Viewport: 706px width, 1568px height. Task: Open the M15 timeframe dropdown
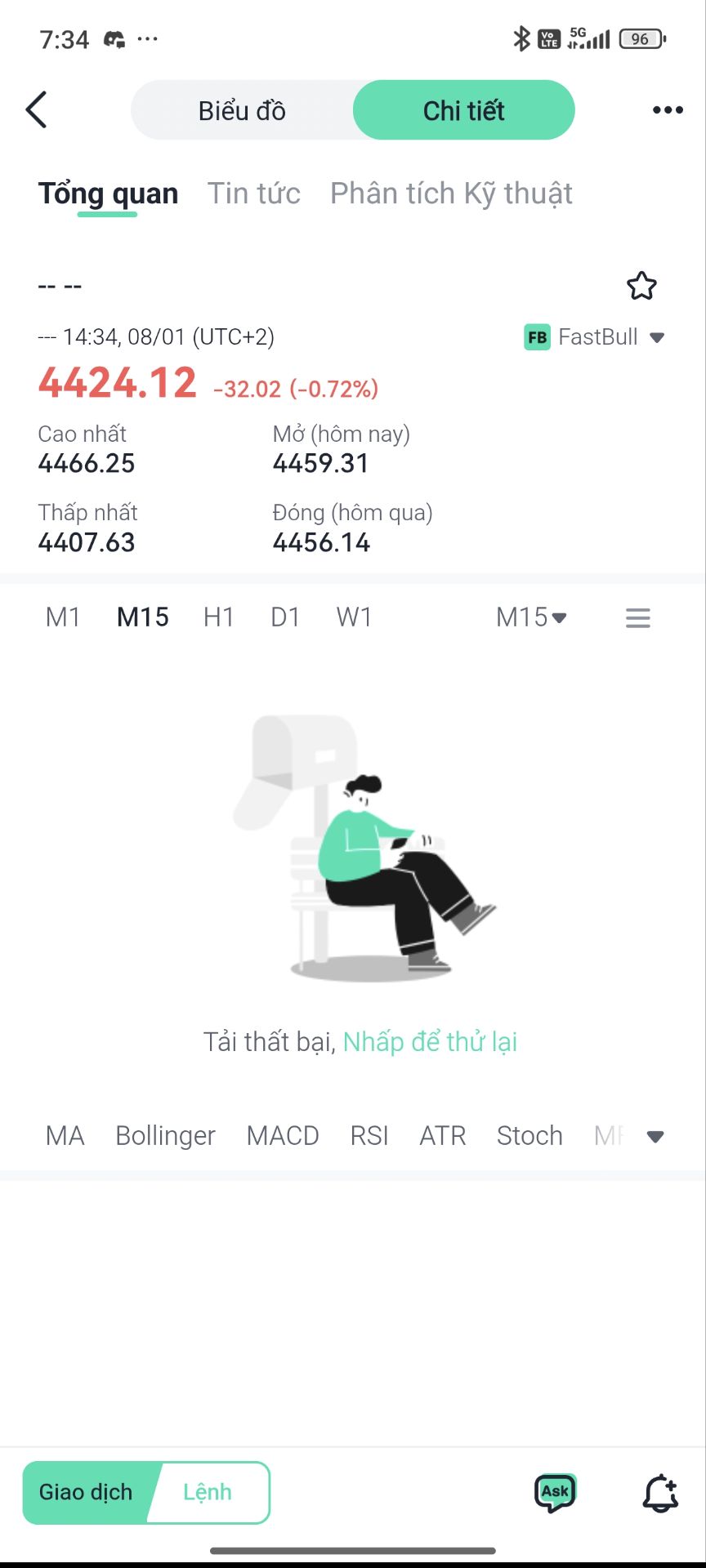[x=531, y=617]
